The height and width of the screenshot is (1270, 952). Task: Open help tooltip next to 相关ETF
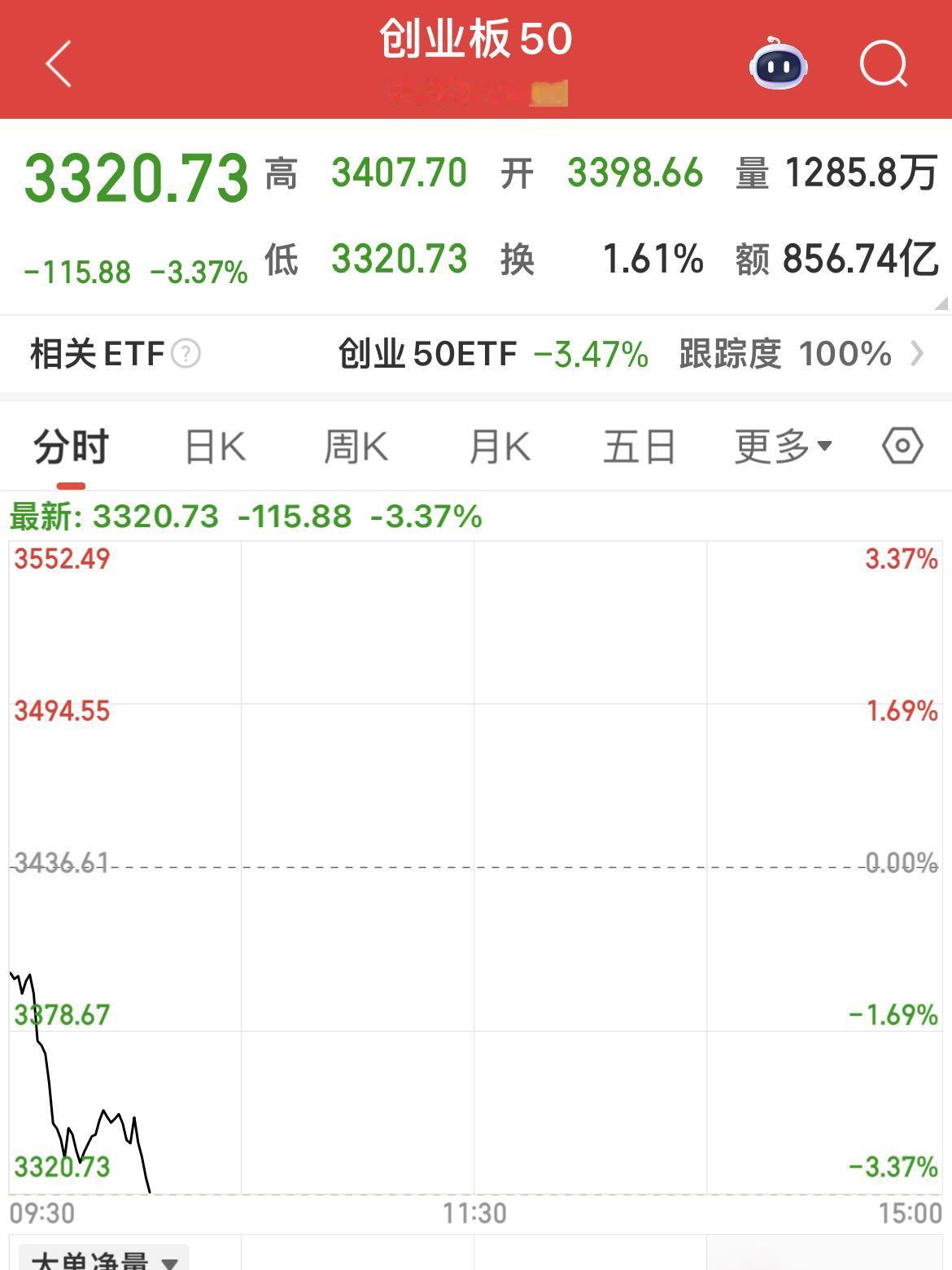point(189,354)
